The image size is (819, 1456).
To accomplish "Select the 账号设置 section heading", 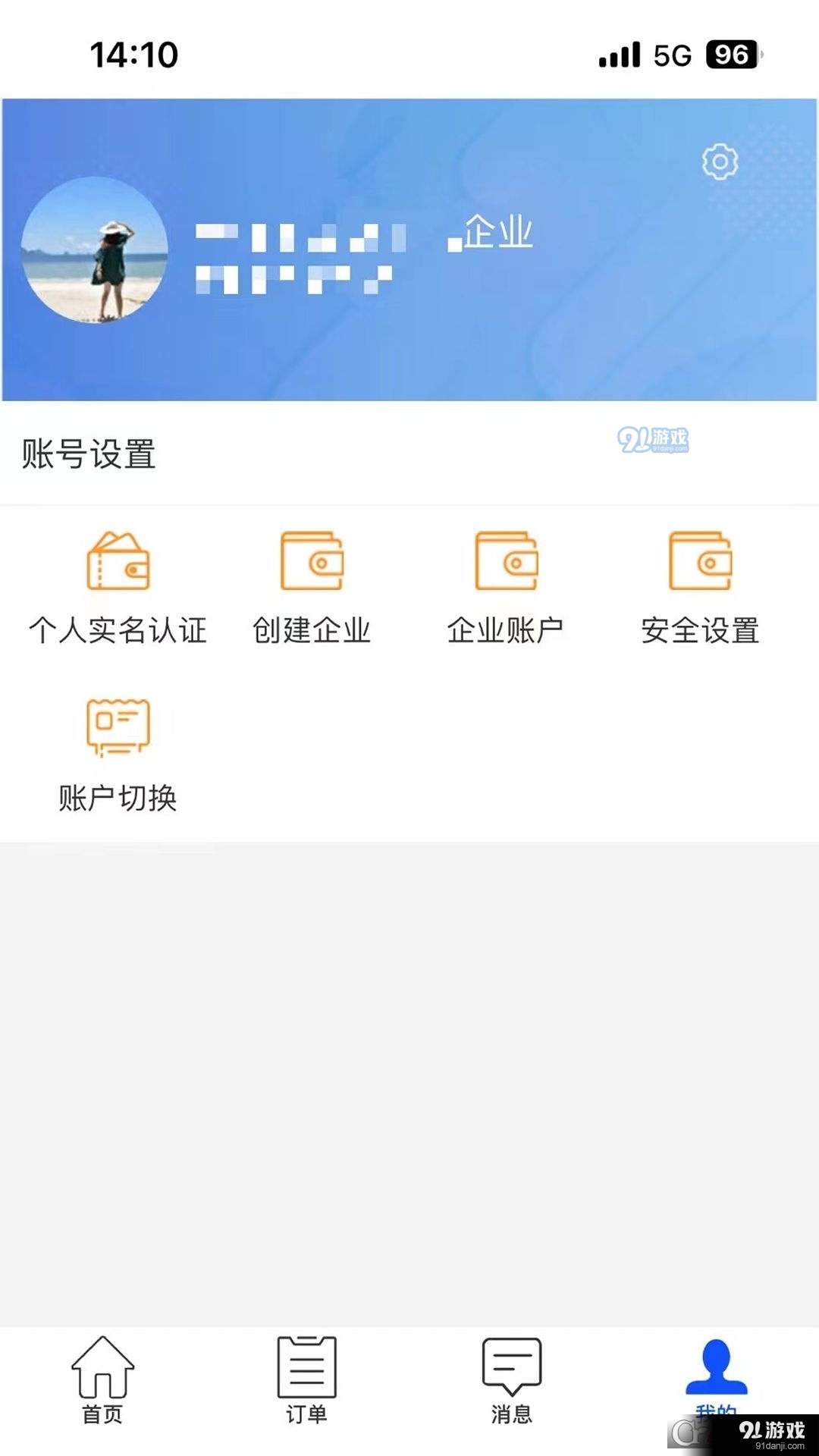I will click(89, 453).
